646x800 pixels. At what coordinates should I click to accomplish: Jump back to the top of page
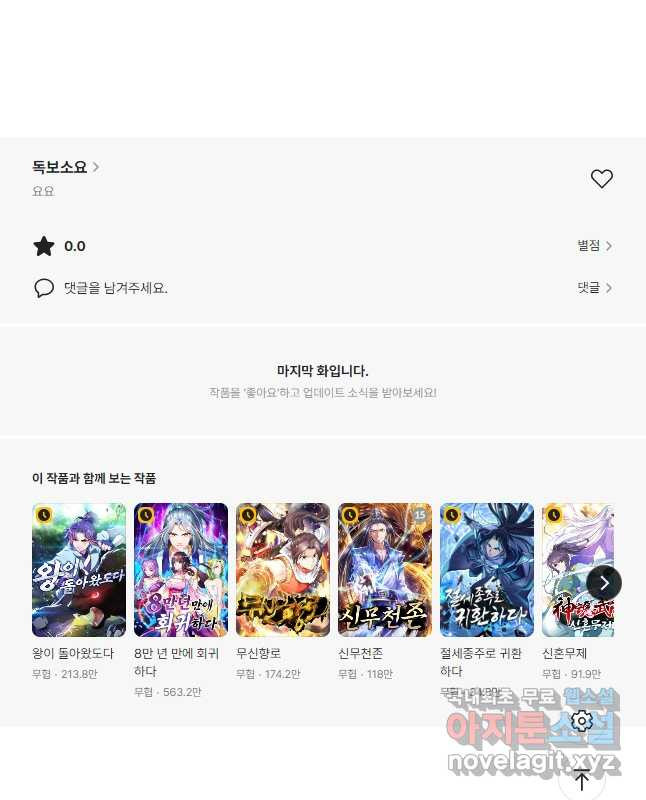pyautogui.click(x=582, y=780)
